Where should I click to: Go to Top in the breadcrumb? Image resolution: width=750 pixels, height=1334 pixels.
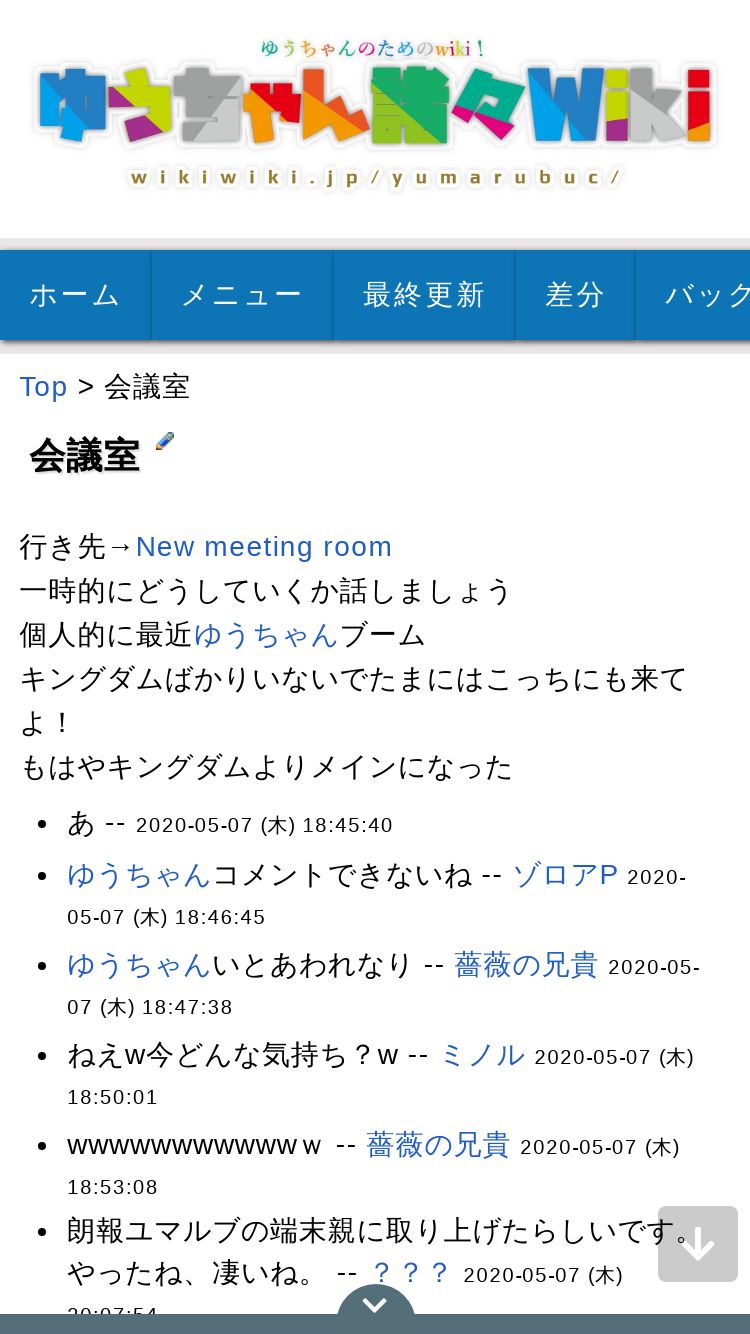point(43,387)
